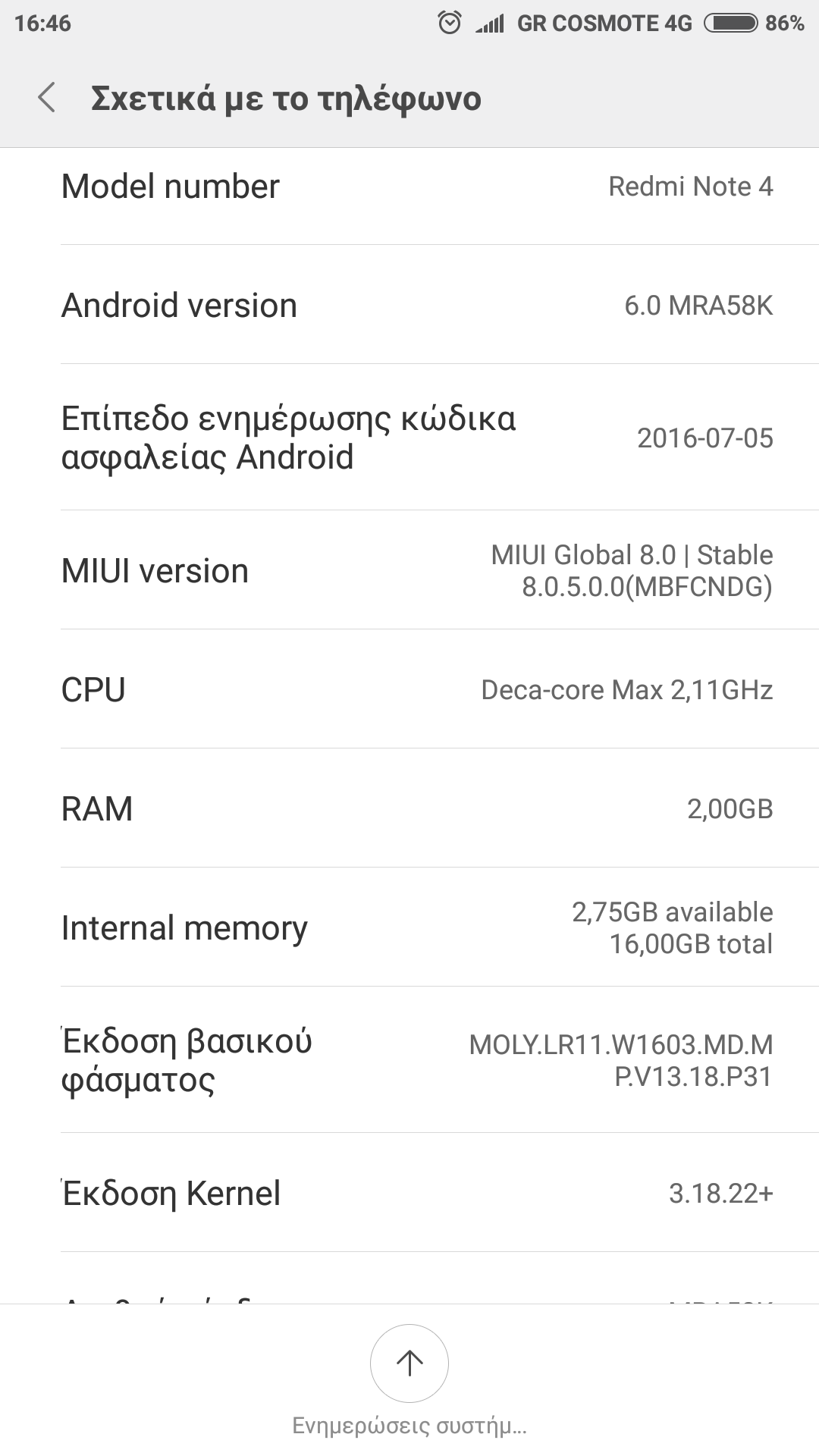Tap the Έκδοση βασικού φάσματος row
Viewport: 819px width, 1456px height.
[x=409, y=1060]
